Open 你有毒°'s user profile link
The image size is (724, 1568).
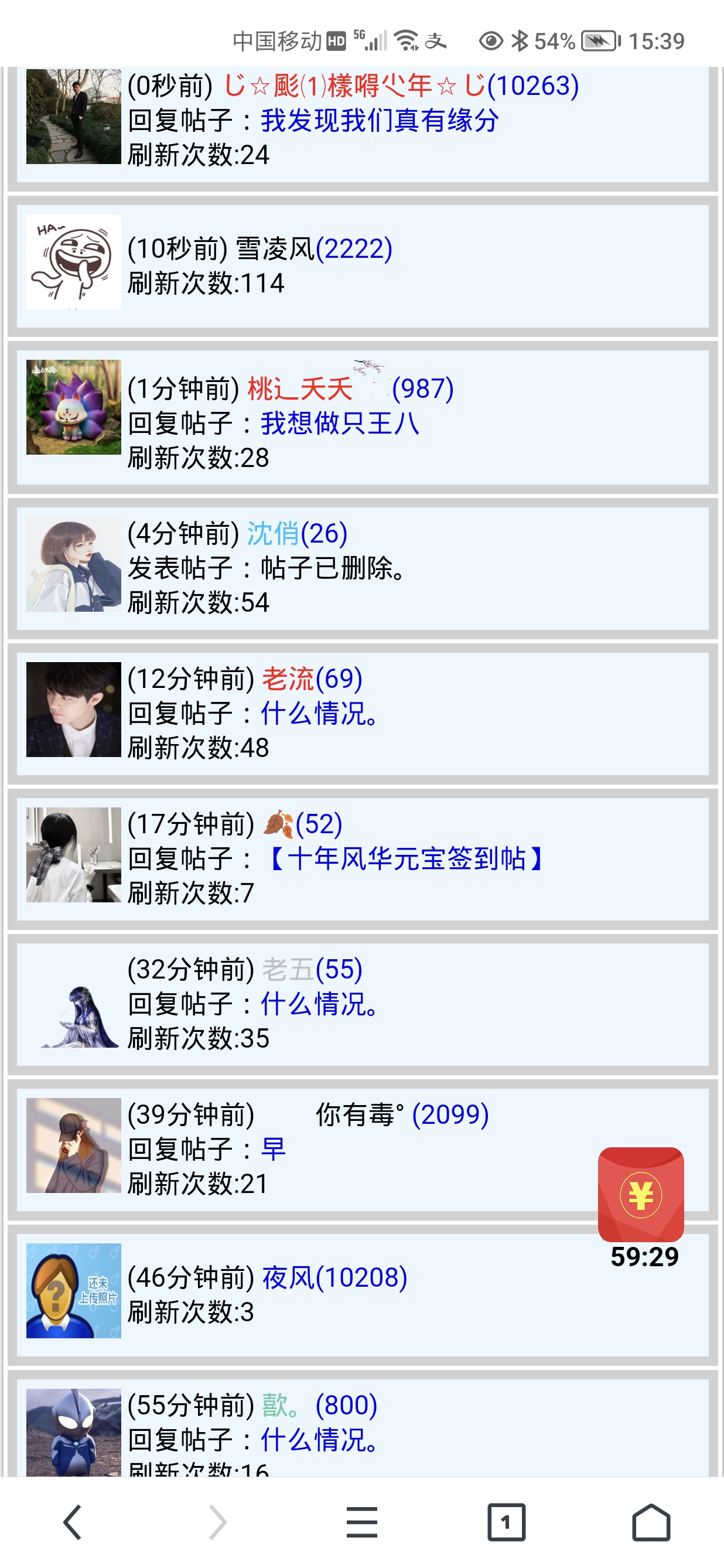402,1114
